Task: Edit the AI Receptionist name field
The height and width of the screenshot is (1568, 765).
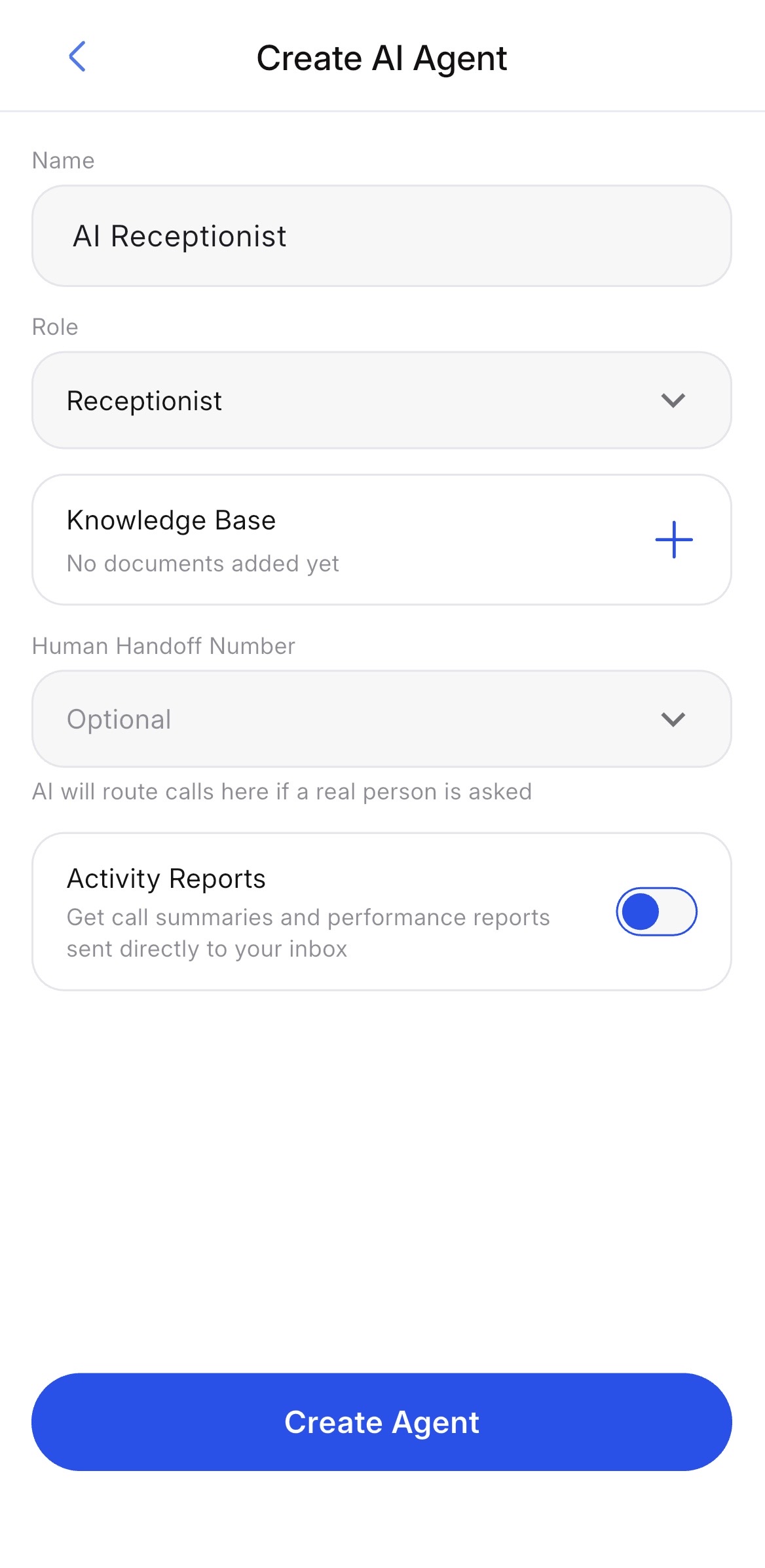Action: click(x=382, y=236)
